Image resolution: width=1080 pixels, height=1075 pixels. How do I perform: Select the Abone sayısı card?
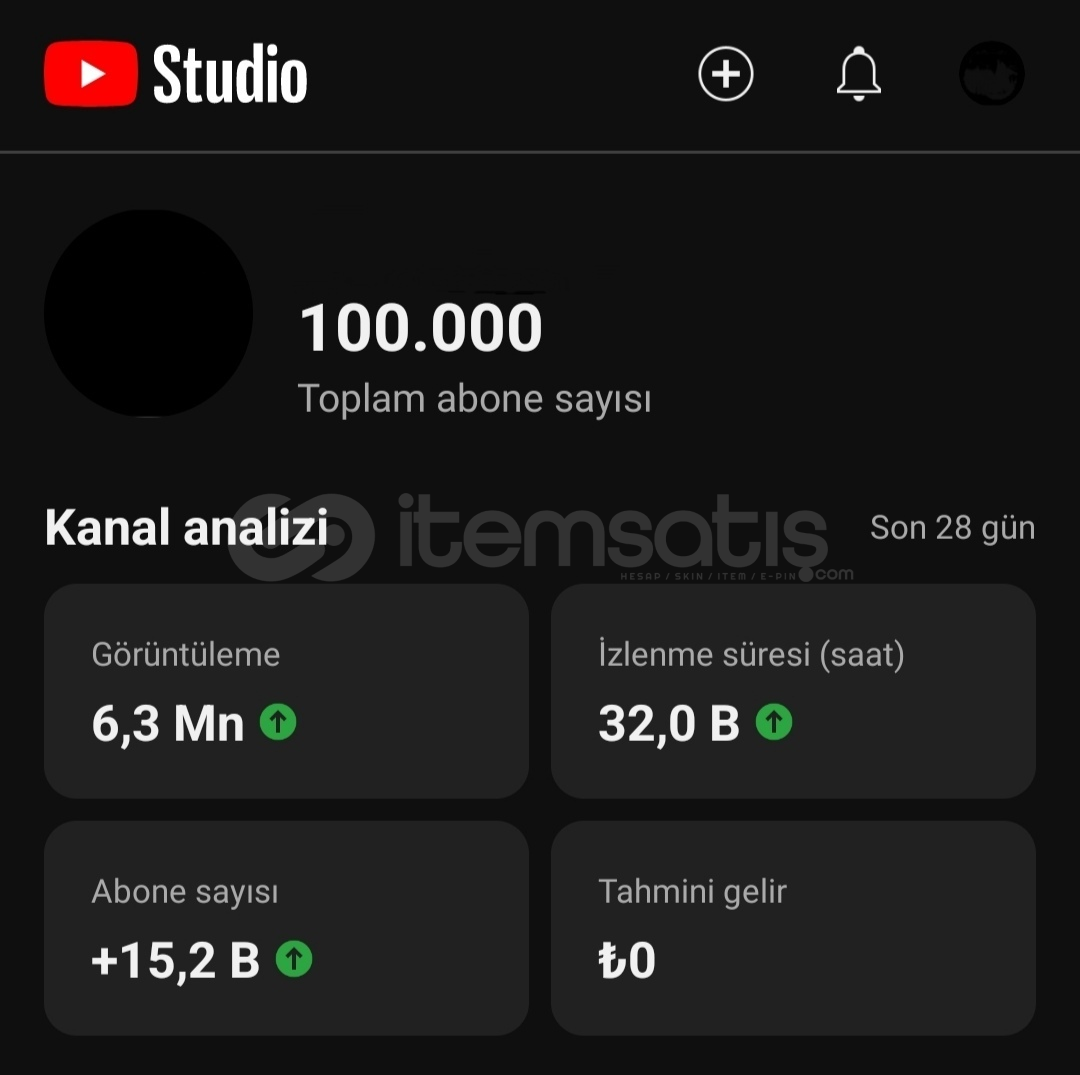pyautogui.click(x=286, y=928)
